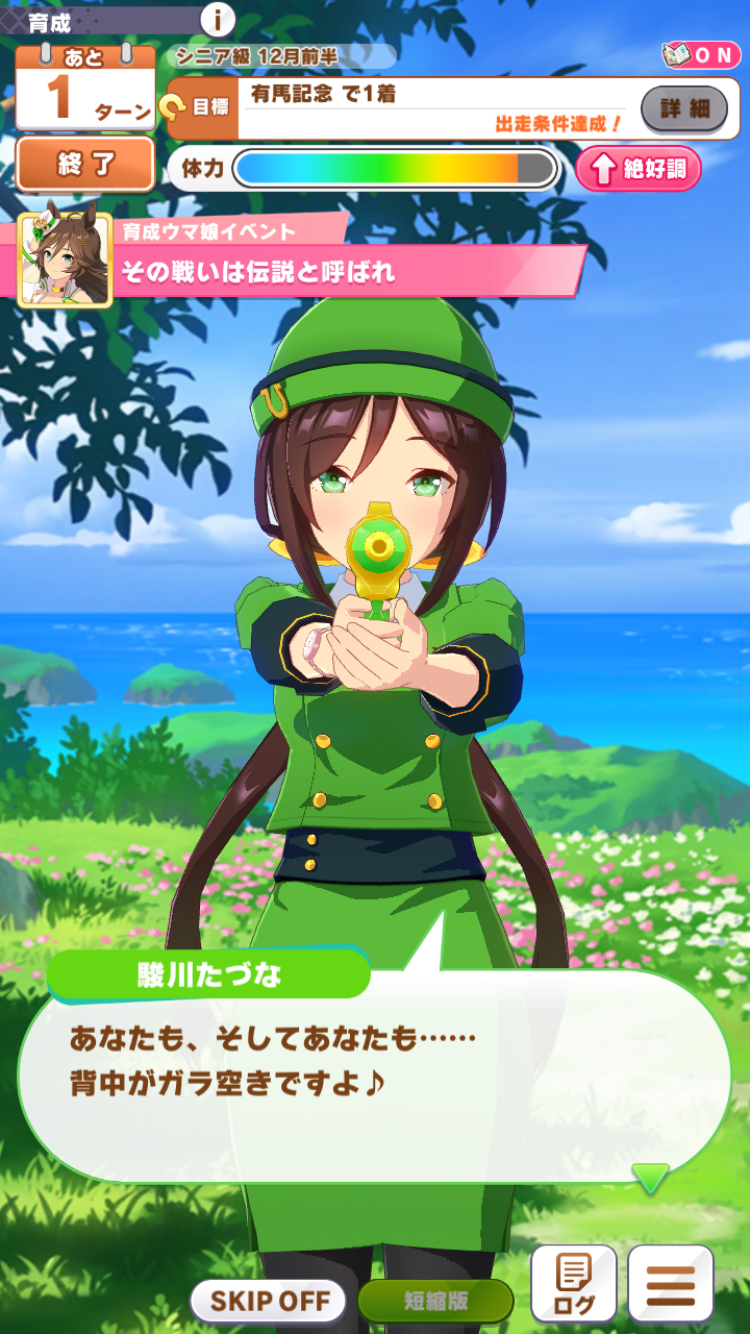This screenshot has height=1334, width=750.
Task: Toggle the story book ON switch
Action: (x=701, y=56)
